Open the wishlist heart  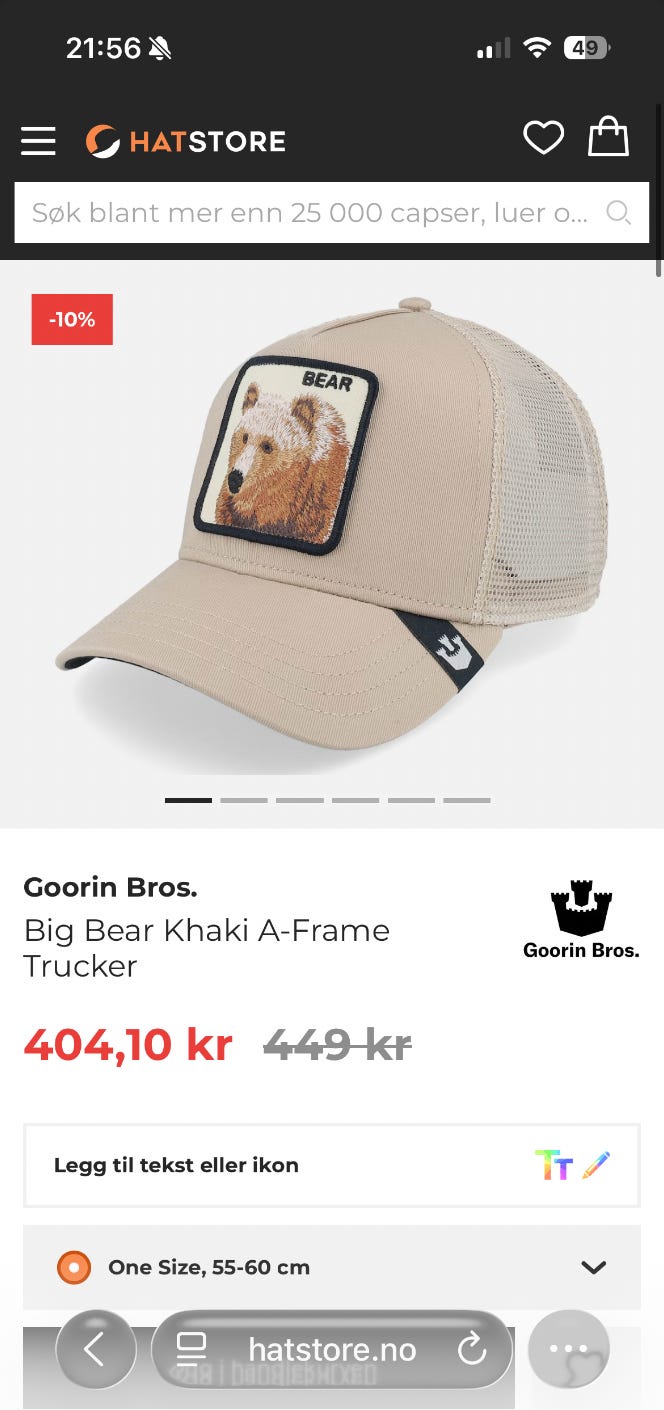[x=543, y=138]
